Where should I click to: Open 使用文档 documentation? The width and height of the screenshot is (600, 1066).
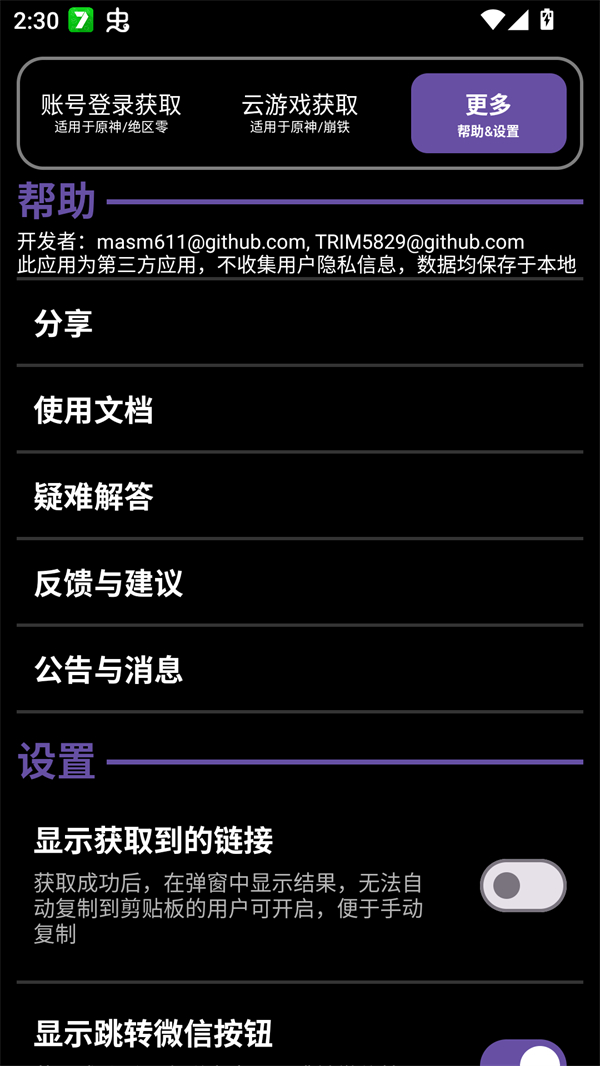pyautogui.click(x=300, y=410)
